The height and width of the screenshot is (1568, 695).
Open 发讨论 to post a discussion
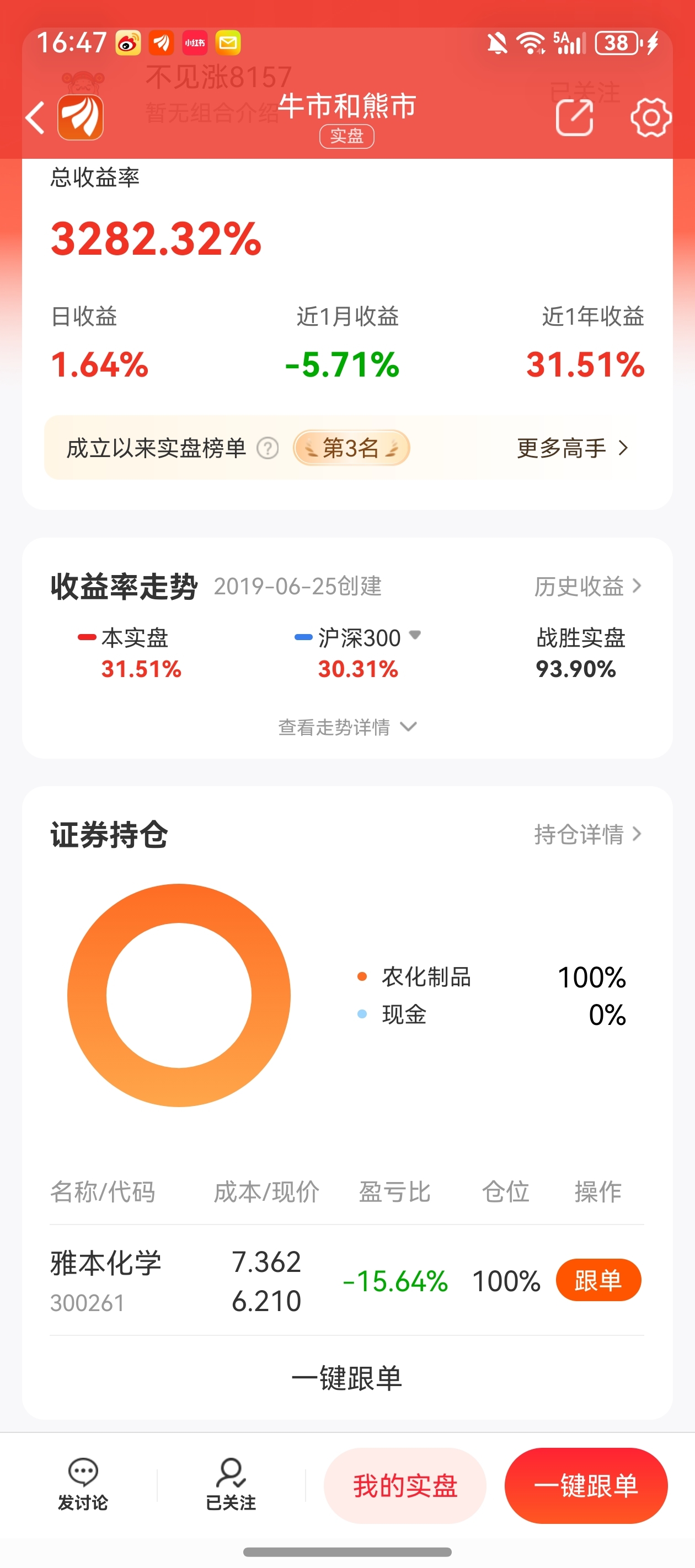click(x=83, y=1485)
